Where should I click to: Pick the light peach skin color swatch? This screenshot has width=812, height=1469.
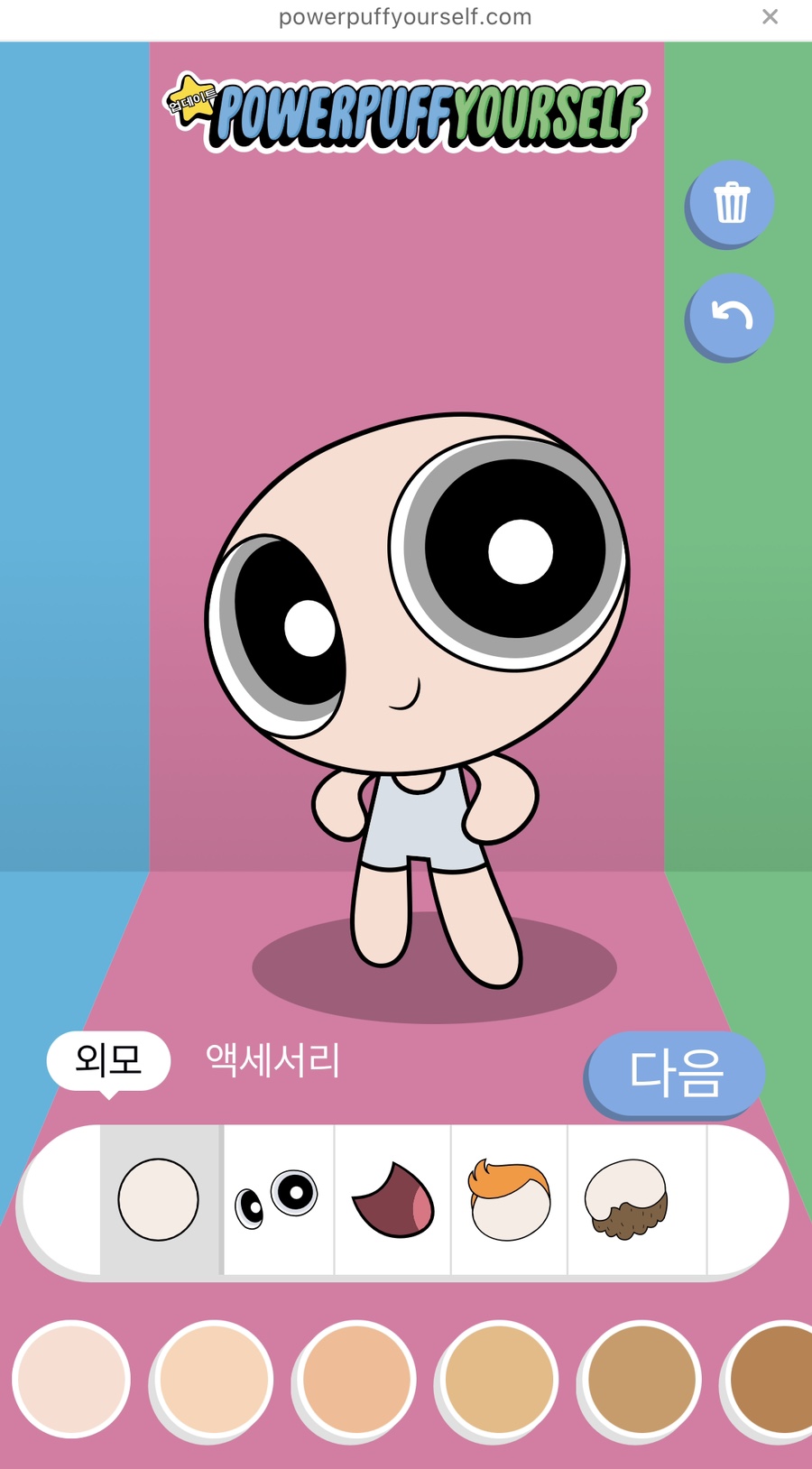214,1379
